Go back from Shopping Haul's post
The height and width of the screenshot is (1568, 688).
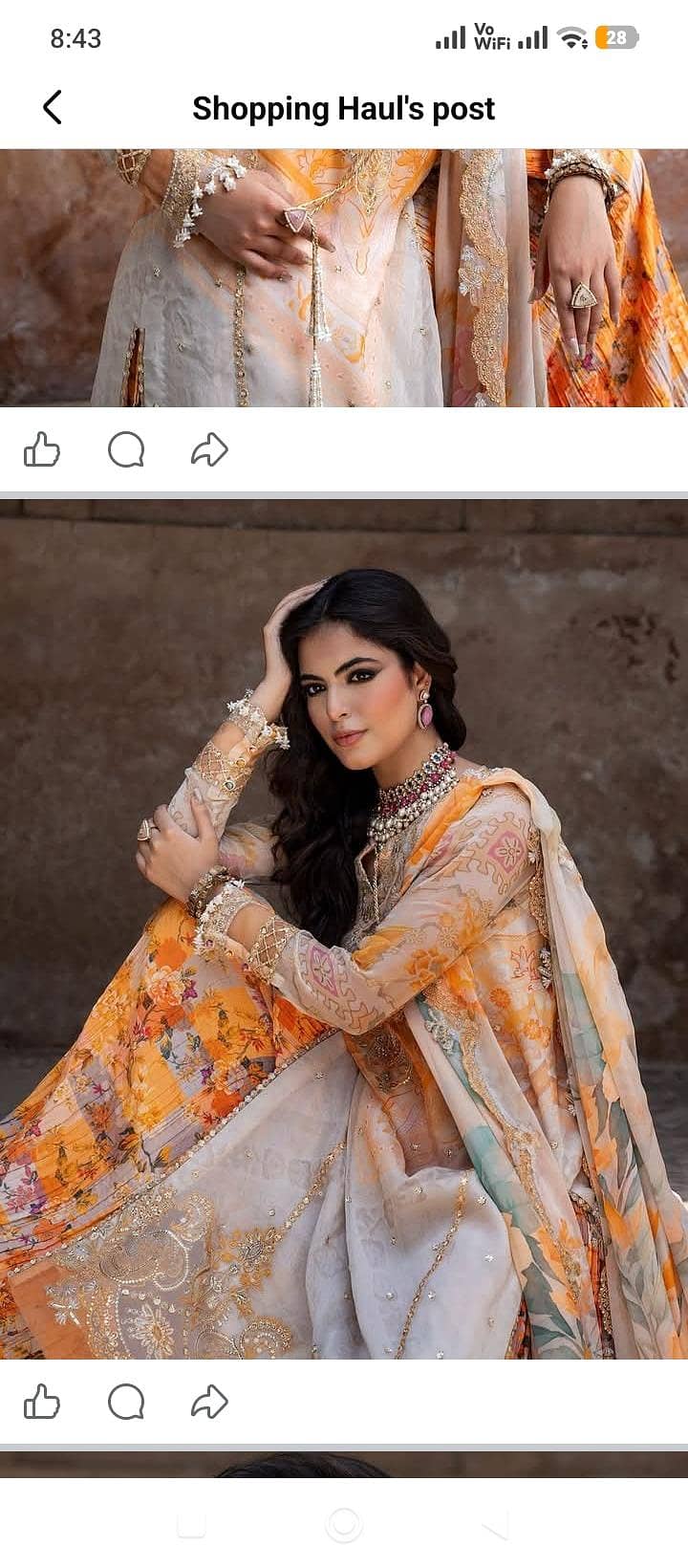53,108
